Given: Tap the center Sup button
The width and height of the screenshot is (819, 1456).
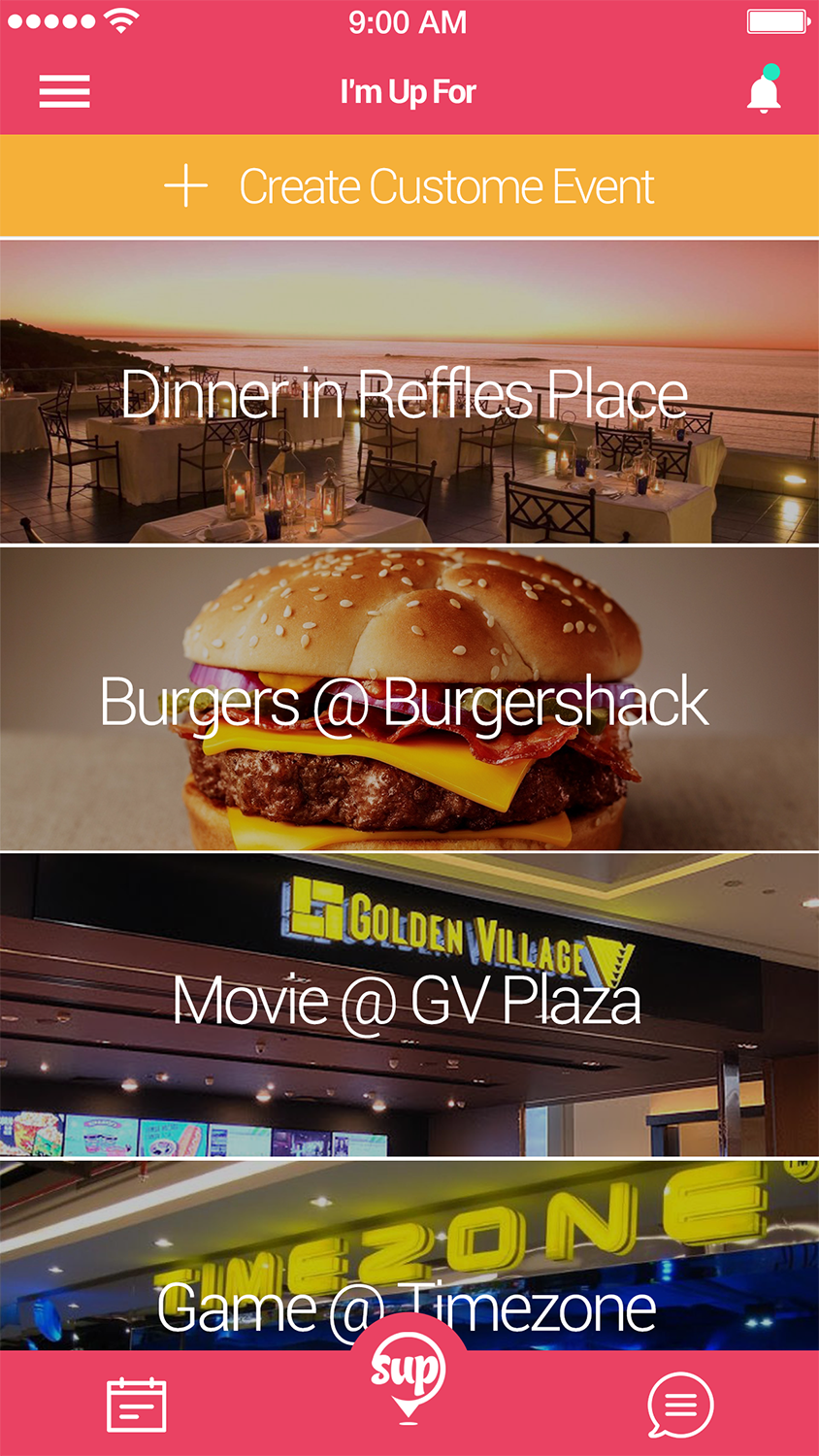Looking at the screenshot, I should 409,1375.
